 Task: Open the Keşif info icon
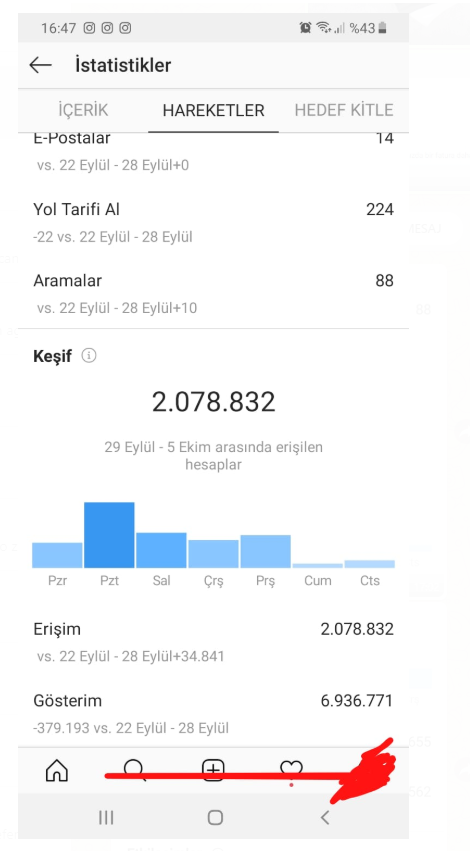89,356
